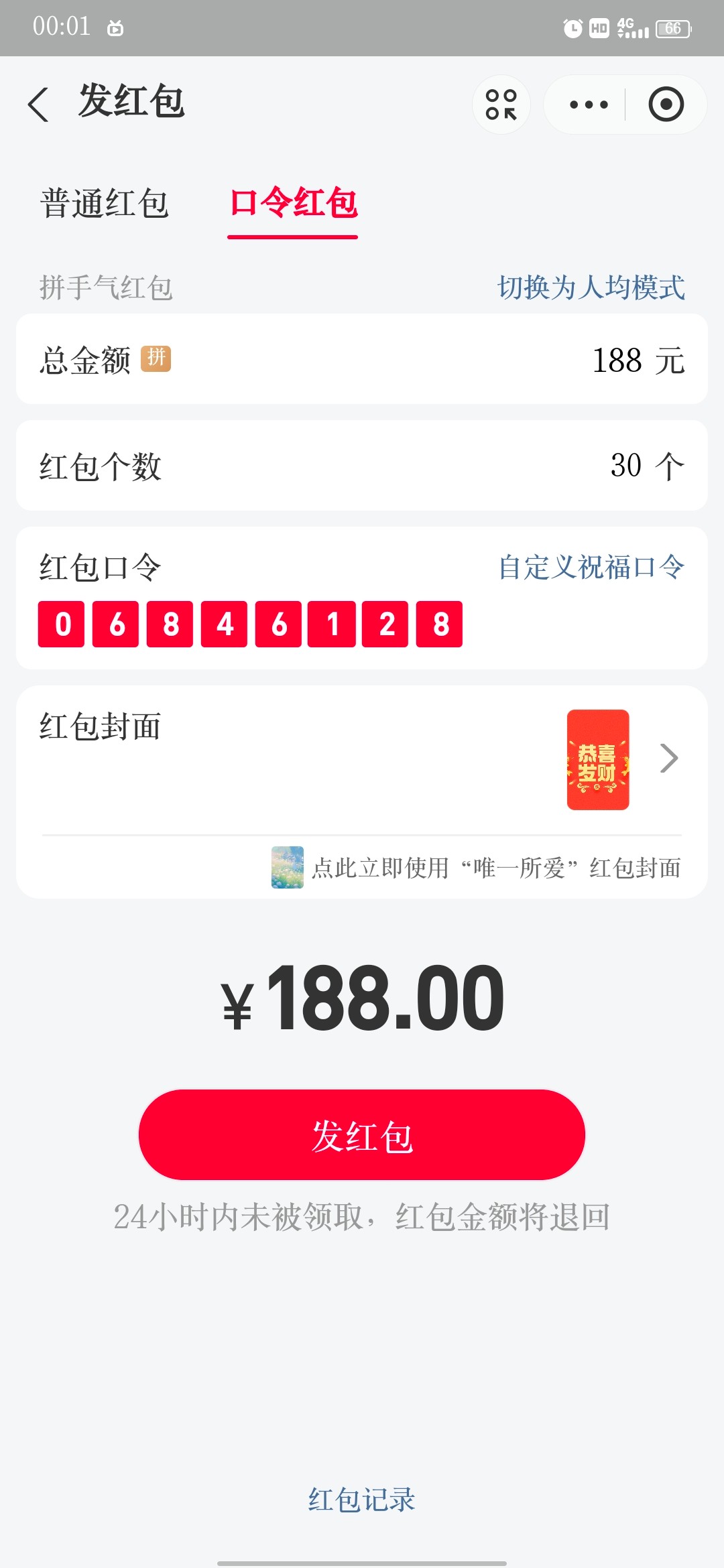Edit the 红包个数 count field

coord(625,466)
